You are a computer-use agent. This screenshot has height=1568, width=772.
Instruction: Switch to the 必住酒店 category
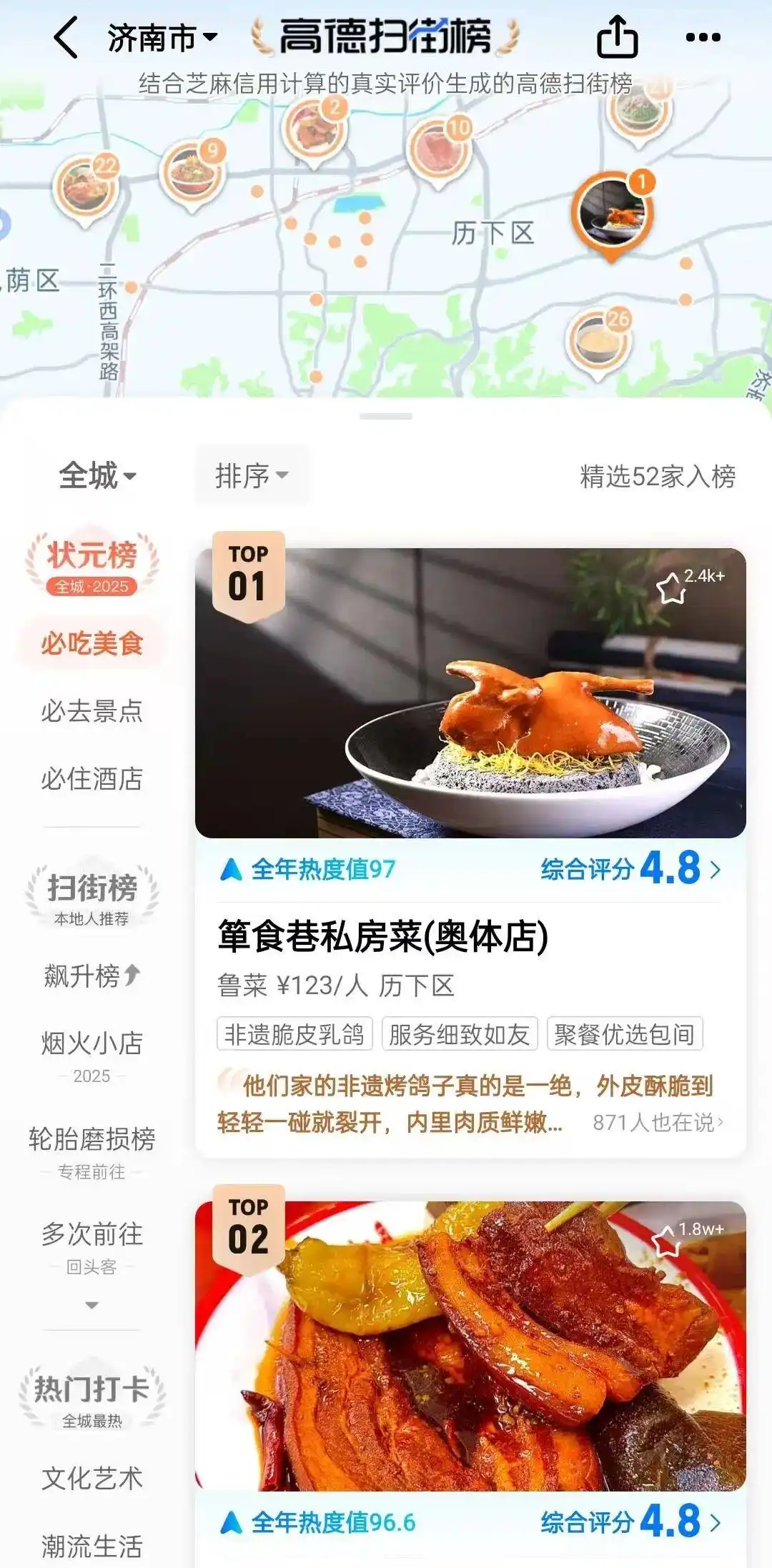(91, 780)
